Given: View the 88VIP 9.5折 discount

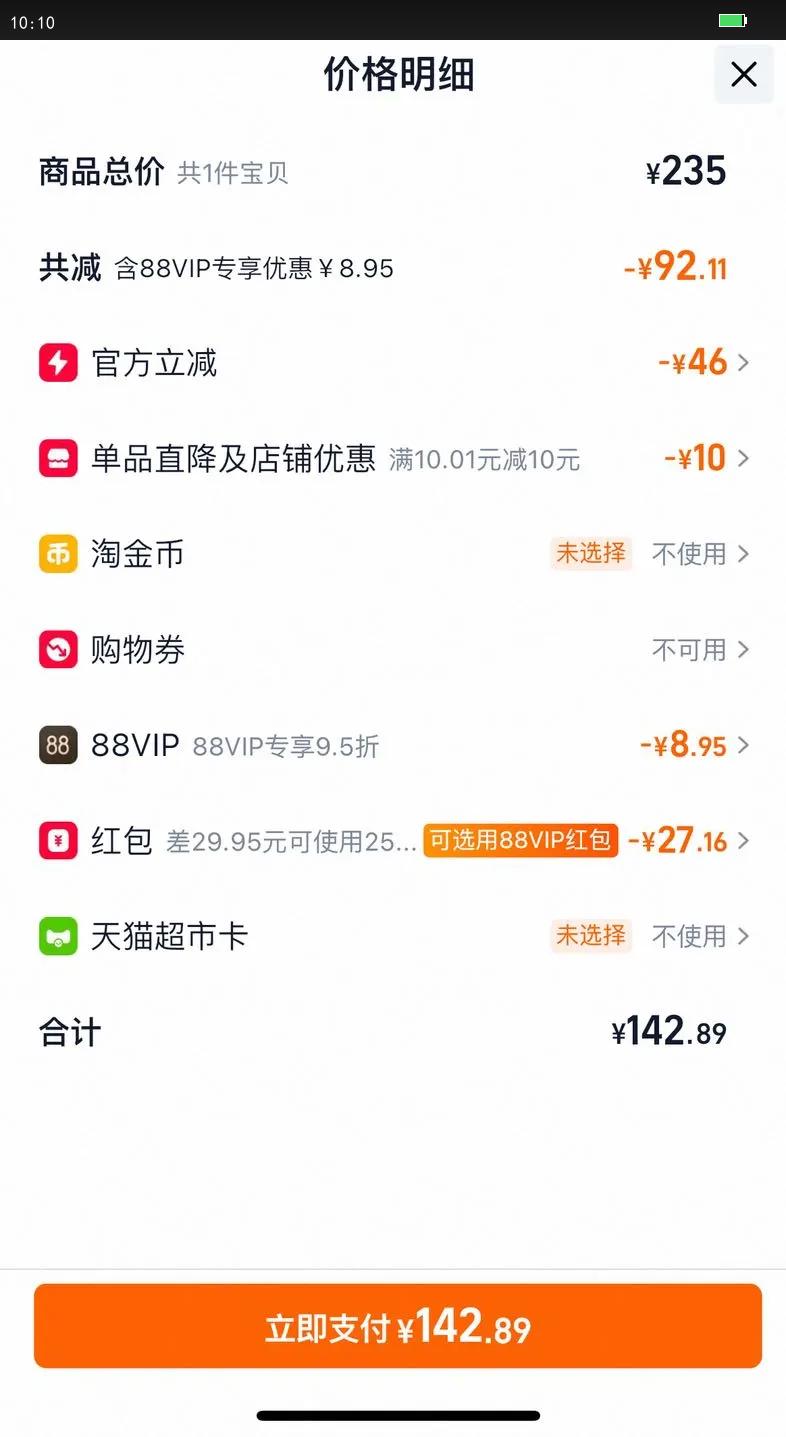Looking at the screenshot, I should (x=393, y=745).
